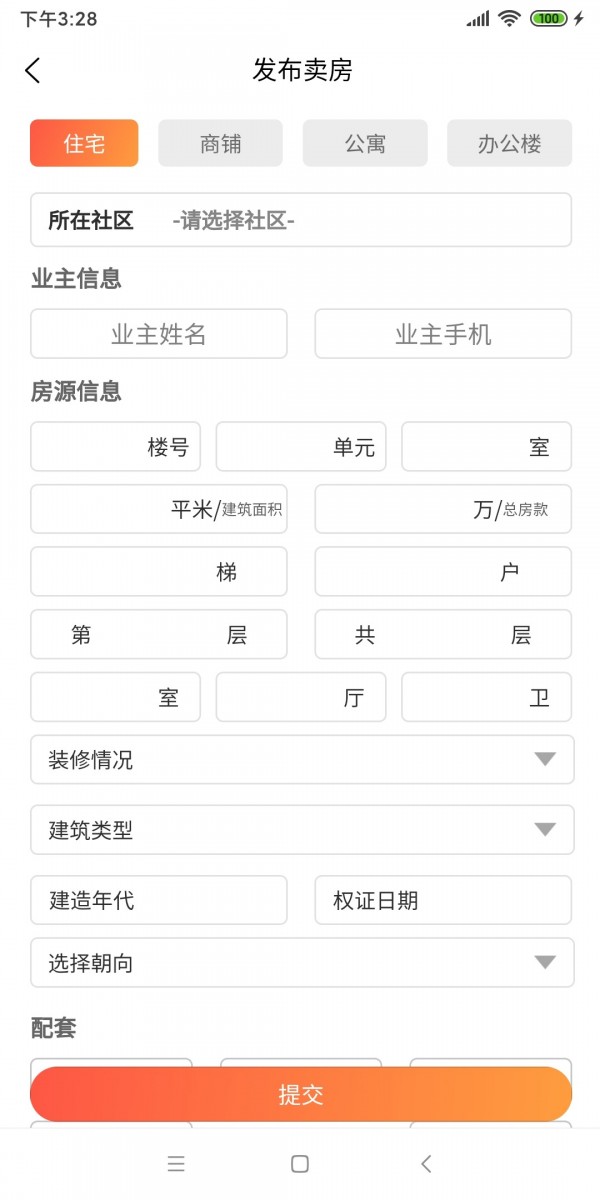The height and width of the screenshot is (1200, 600).
Task: Select the 住宅 tab
Action: (84, 143)
